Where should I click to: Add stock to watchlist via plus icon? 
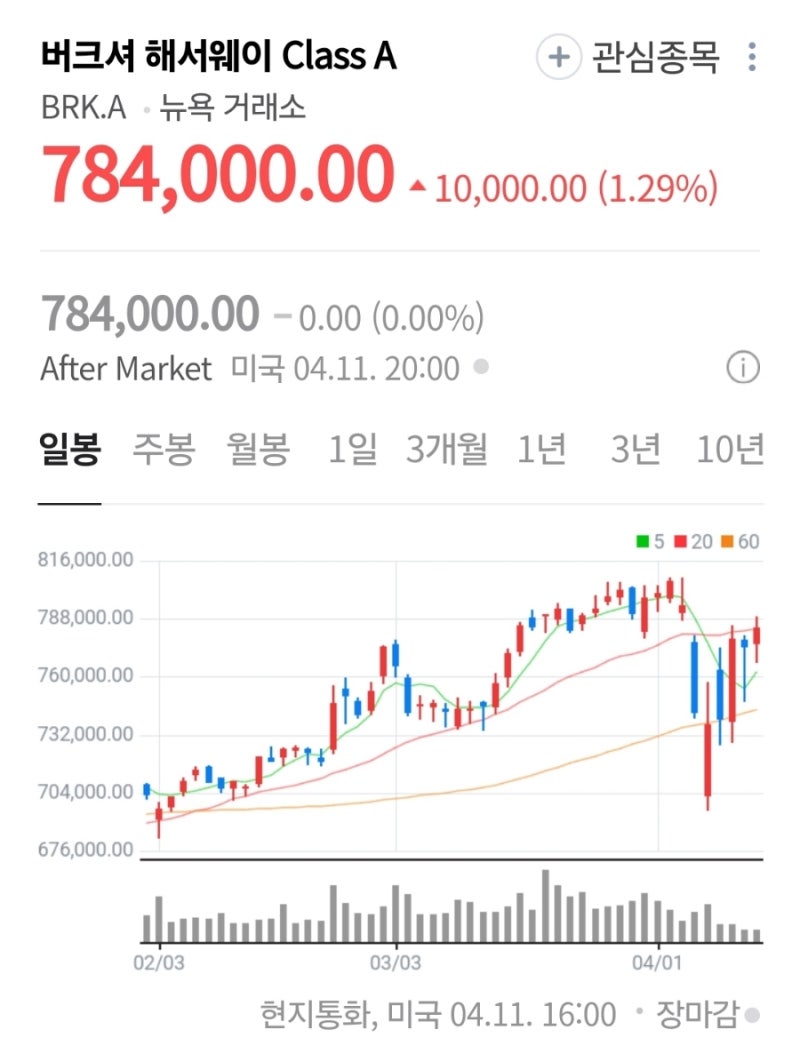tap(557, 59)
